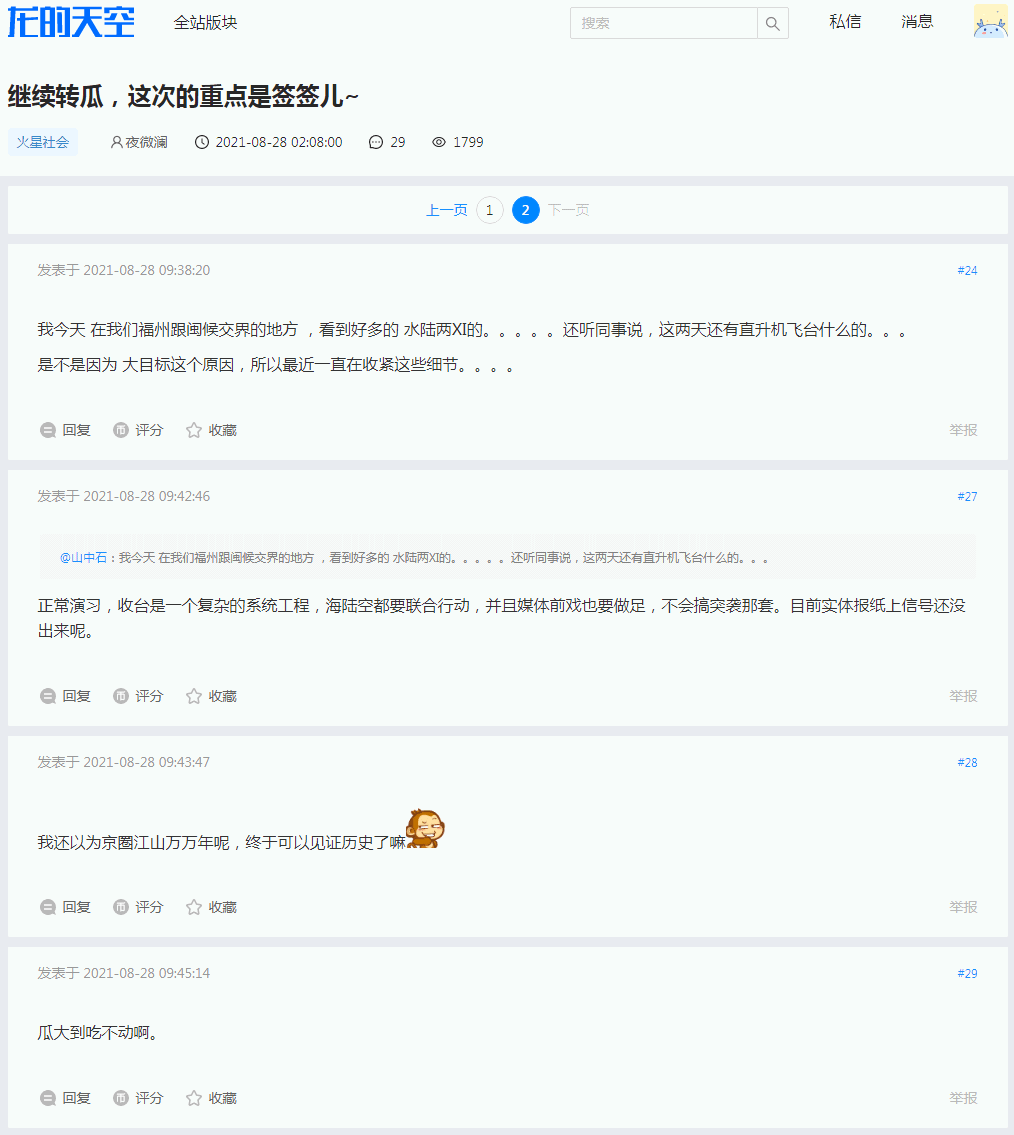Screen dimensions: 1014x1135
Task: Go to 上一页 previous page
Action: [x=446, y=210]
